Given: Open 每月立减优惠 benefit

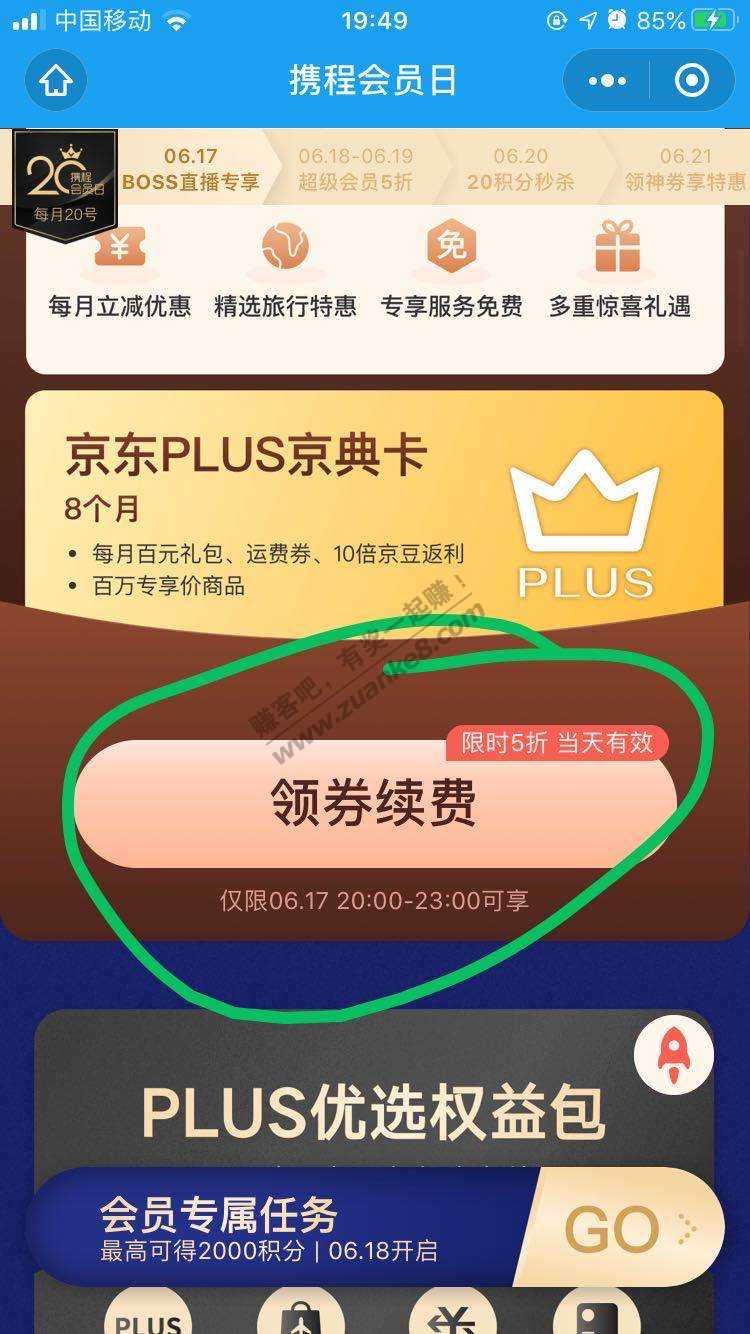Looking at the screenshot, I should tap(120, 270).
